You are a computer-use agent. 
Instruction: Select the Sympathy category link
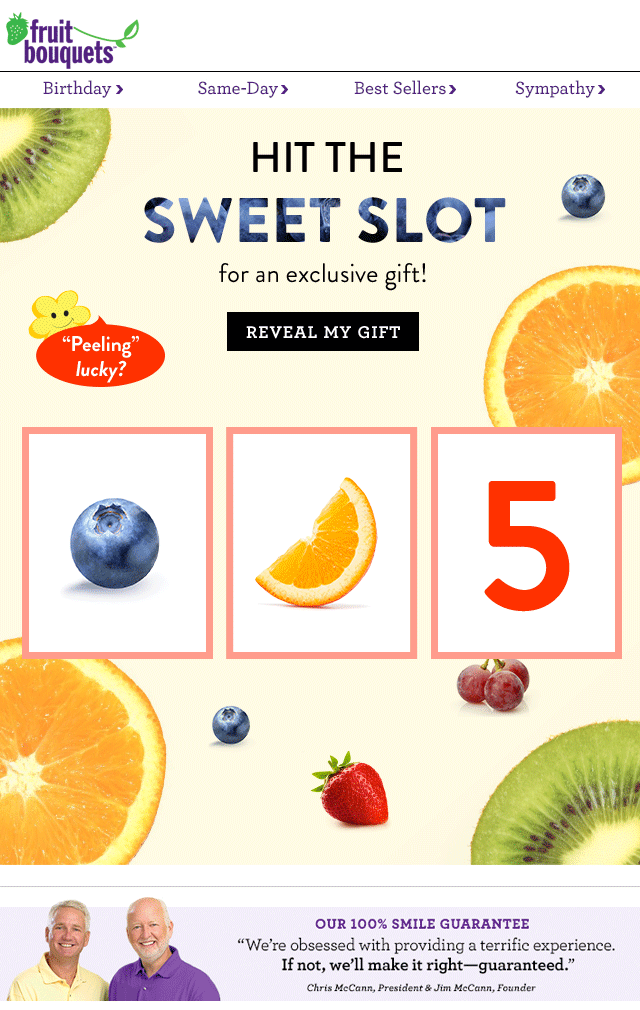point(559,89)
